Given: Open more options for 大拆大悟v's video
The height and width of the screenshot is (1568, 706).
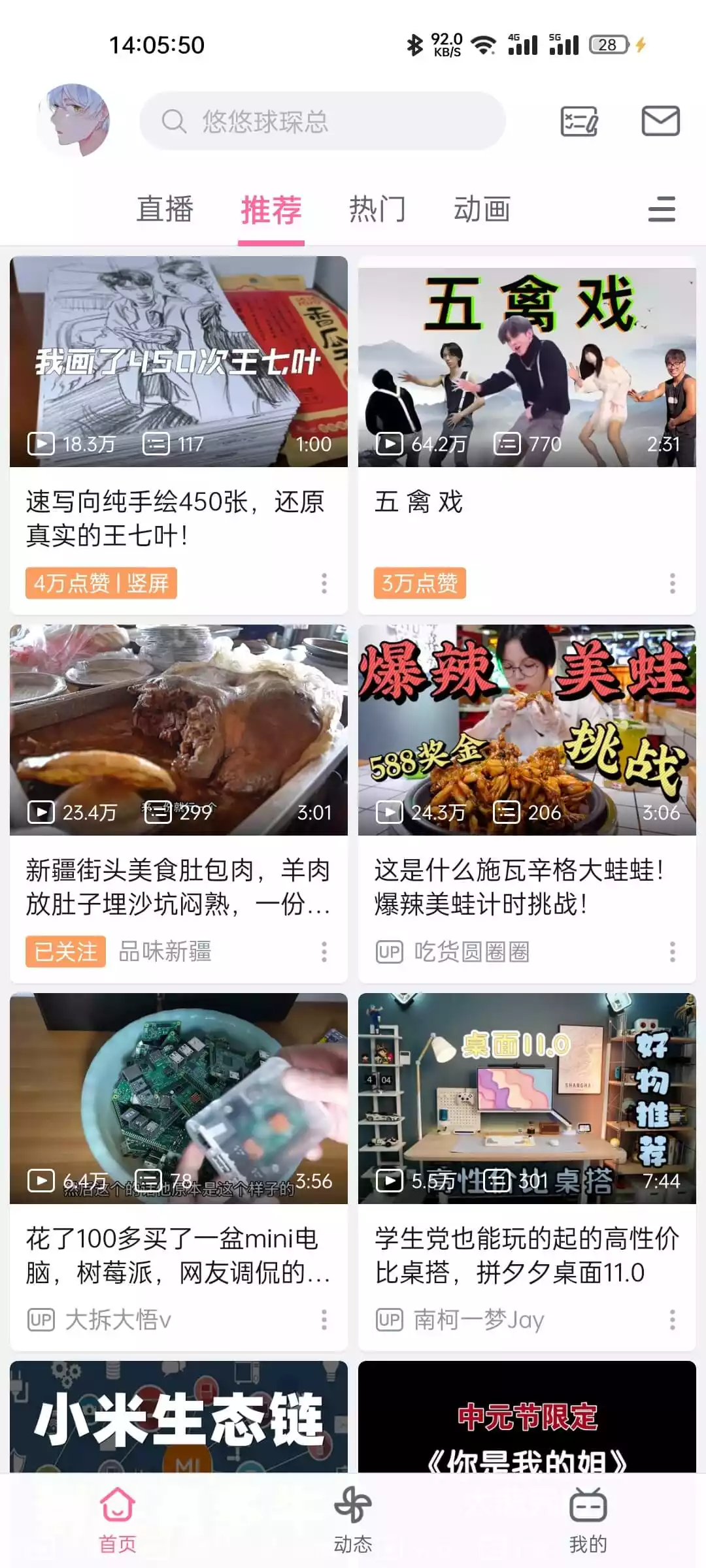Looking at the screenshot, I should (x=324, y=1320).
